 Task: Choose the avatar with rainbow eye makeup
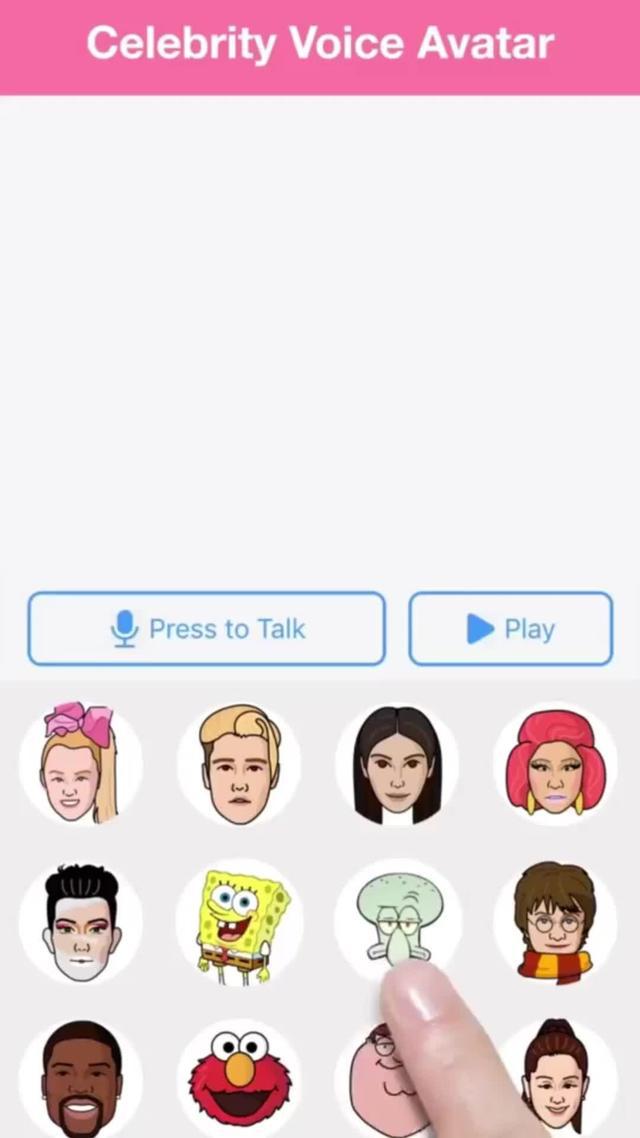click(x=80, y=922)
